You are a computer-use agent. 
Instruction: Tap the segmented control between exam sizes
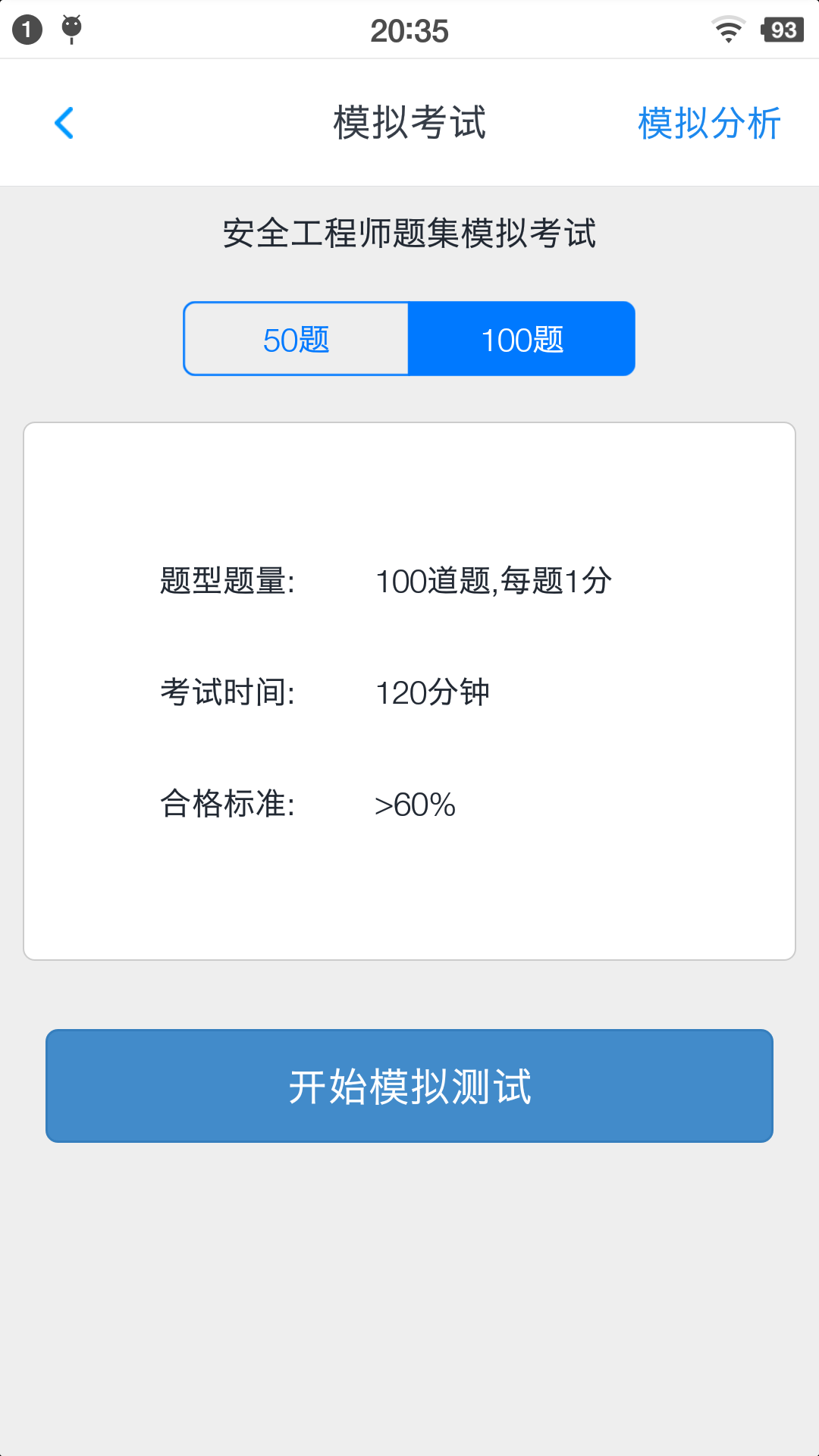point(409,338)
